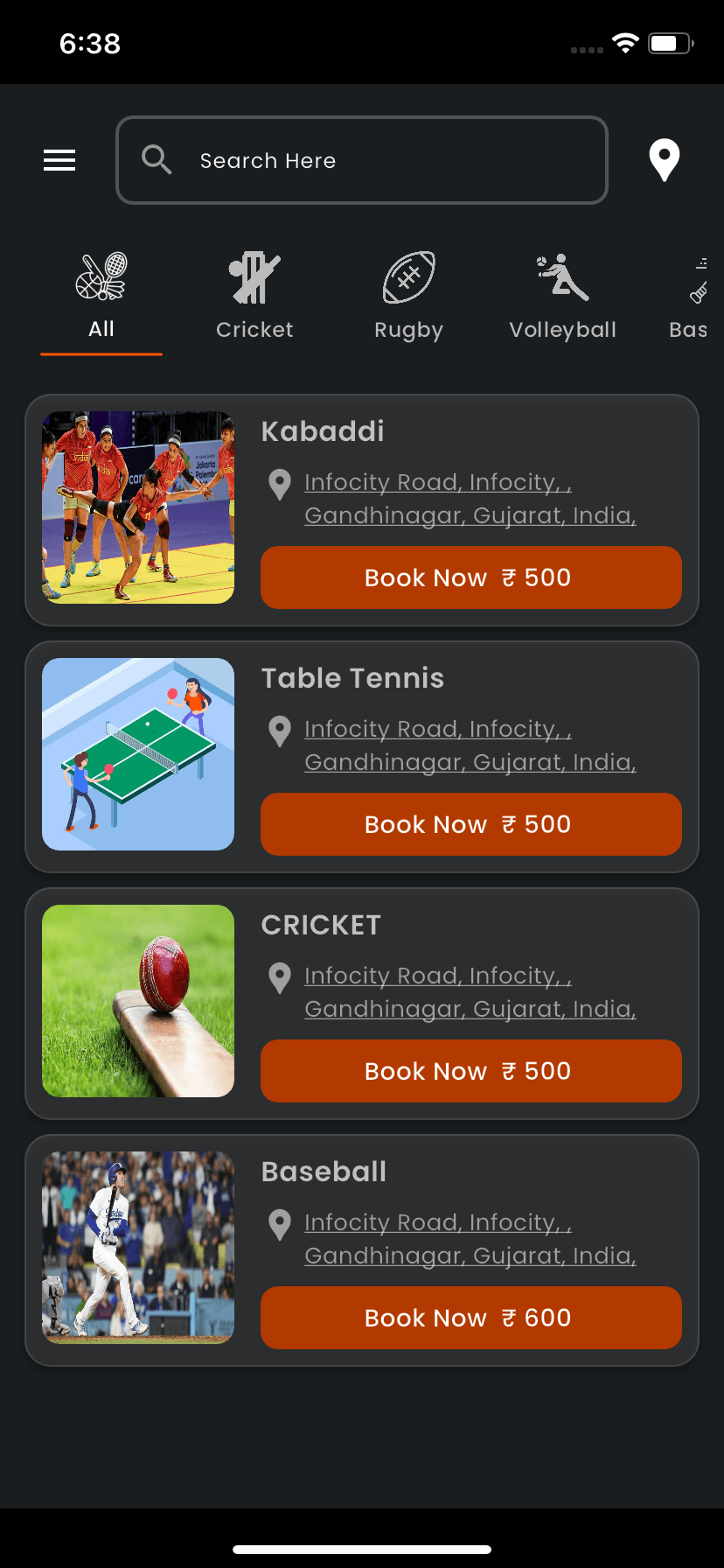
Task: Open the Kabaddi address link
Action: coord(470,499)
